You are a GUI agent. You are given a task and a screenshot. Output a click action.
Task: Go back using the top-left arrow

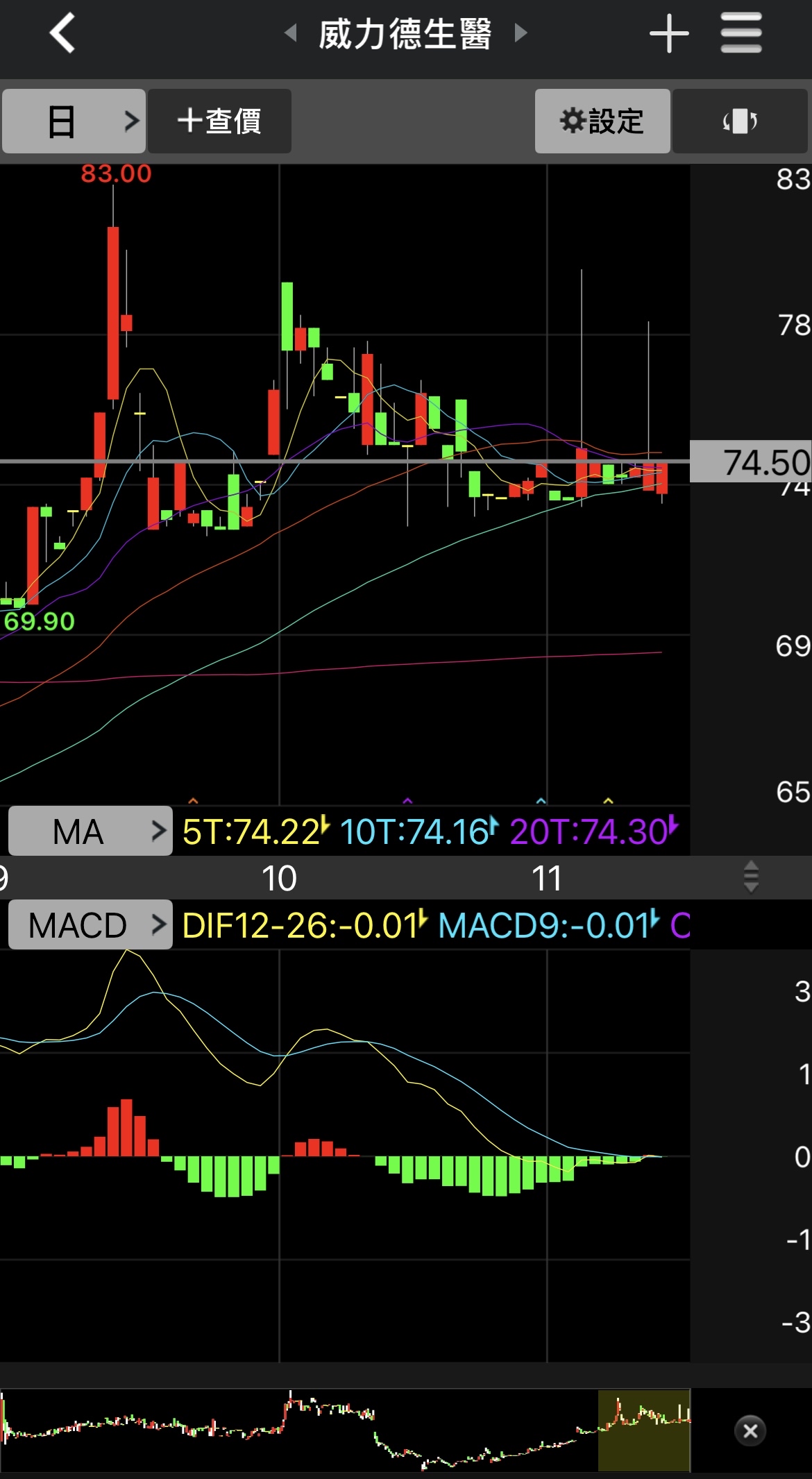[x=62, y=33]
